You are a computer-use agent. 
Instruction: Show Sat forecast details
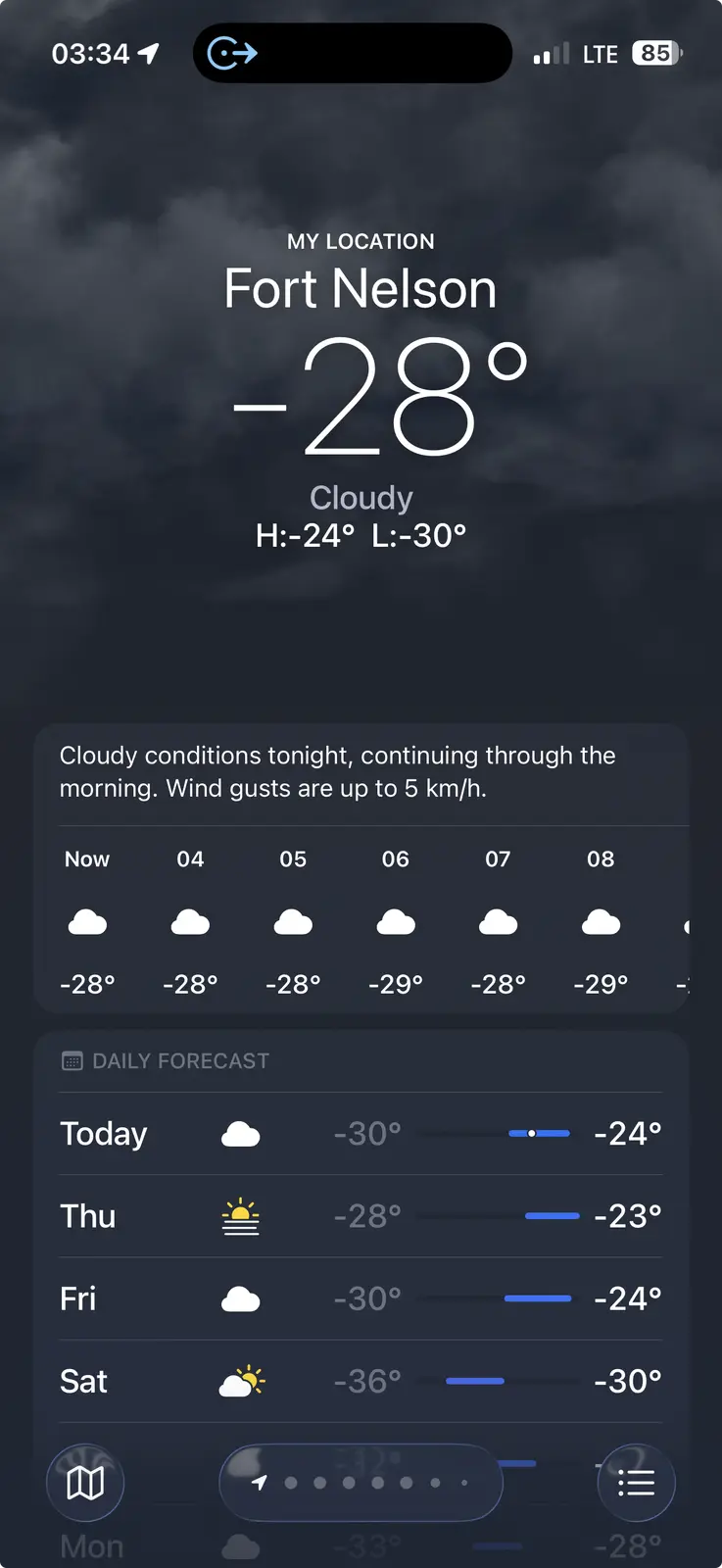(361, 1381)
